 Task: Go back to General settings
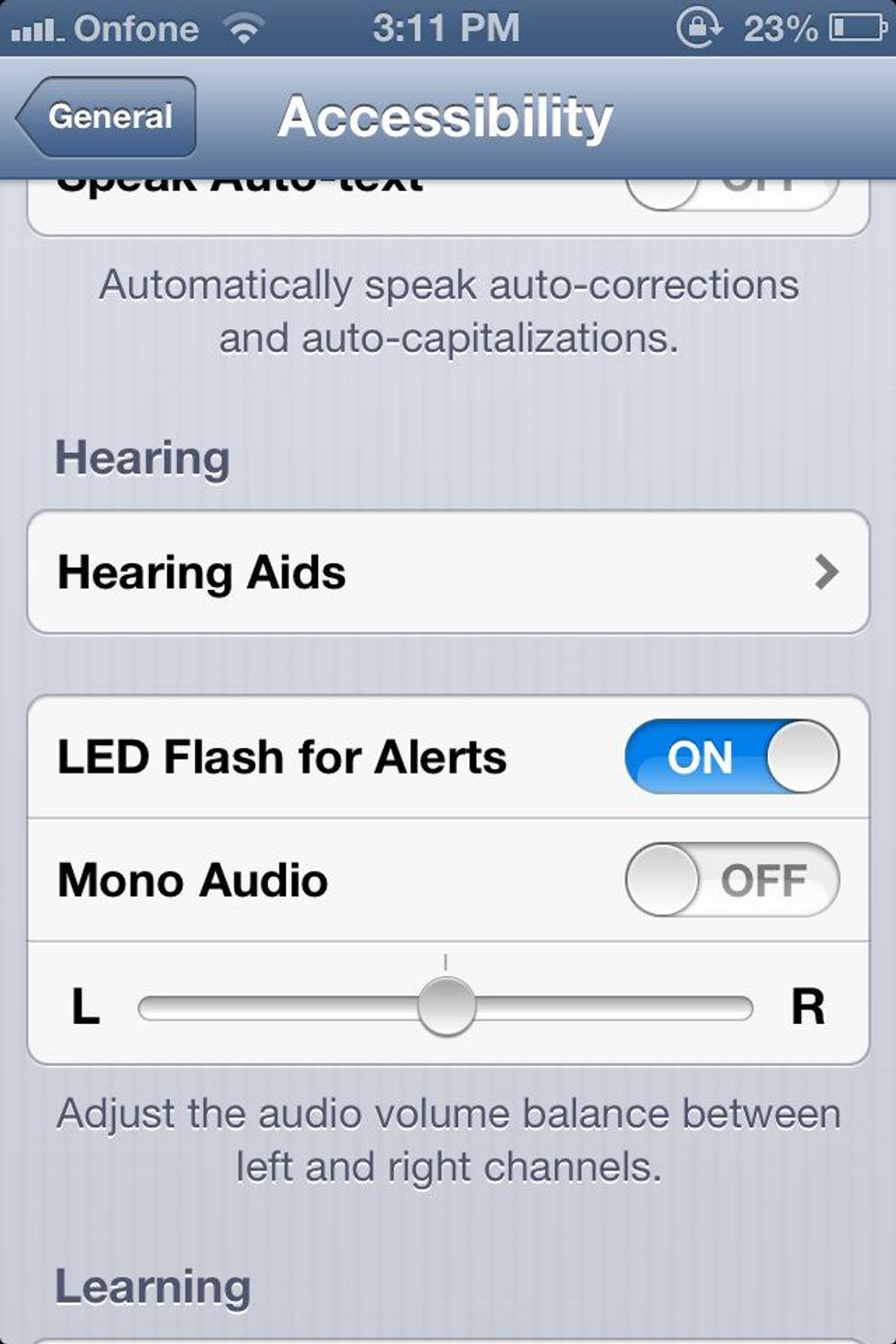pos(108,117)
